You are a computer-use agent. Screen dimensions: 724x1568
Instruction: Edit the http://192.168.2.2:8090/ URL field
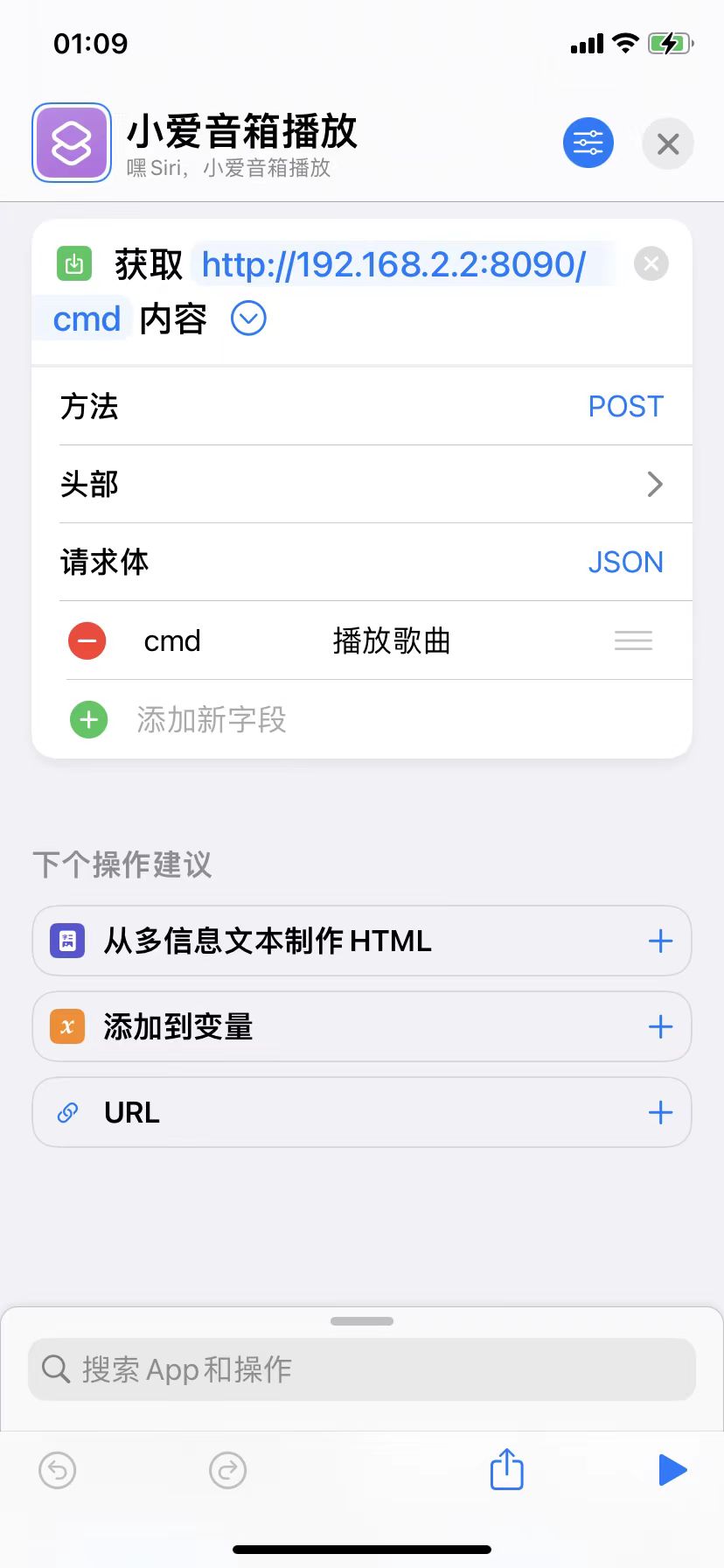pyautogui.click(x=393, y=264)
